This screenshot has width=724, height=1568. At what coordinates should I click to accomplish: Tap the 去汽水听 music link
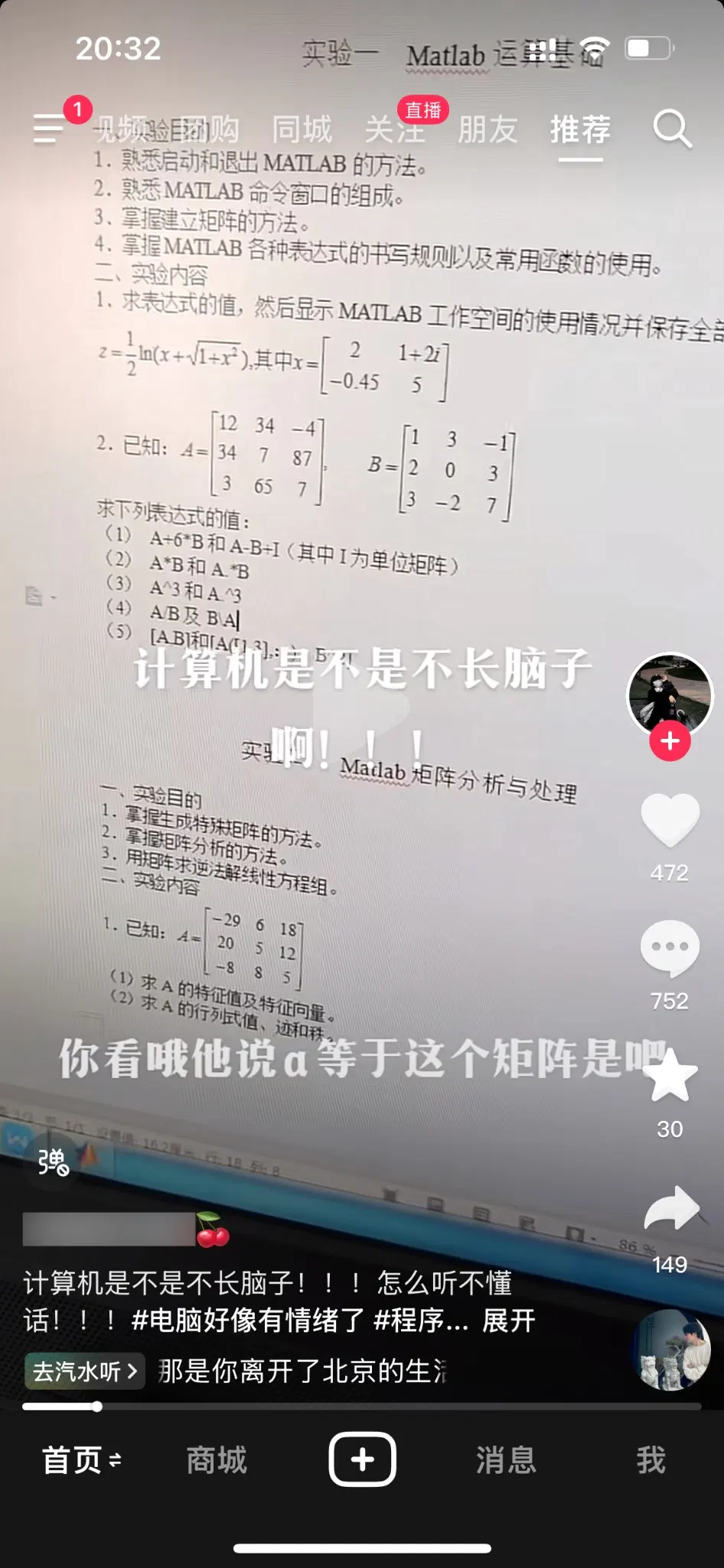pos(85,1371)
